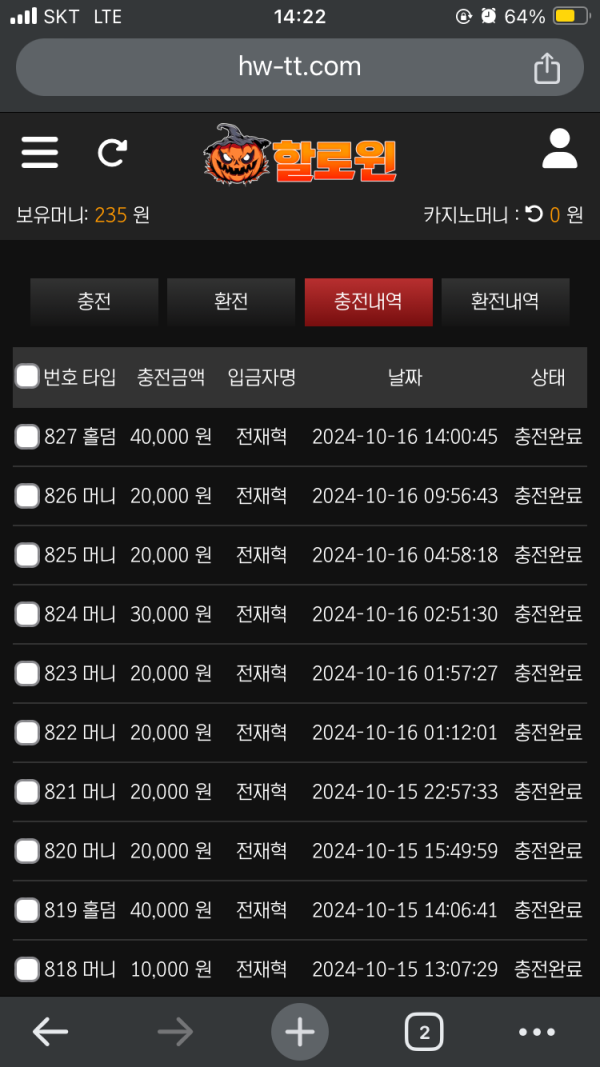This screenshot has height=1067, width=600.
Task: Switch to the 충전 tab
Action: 94,301
